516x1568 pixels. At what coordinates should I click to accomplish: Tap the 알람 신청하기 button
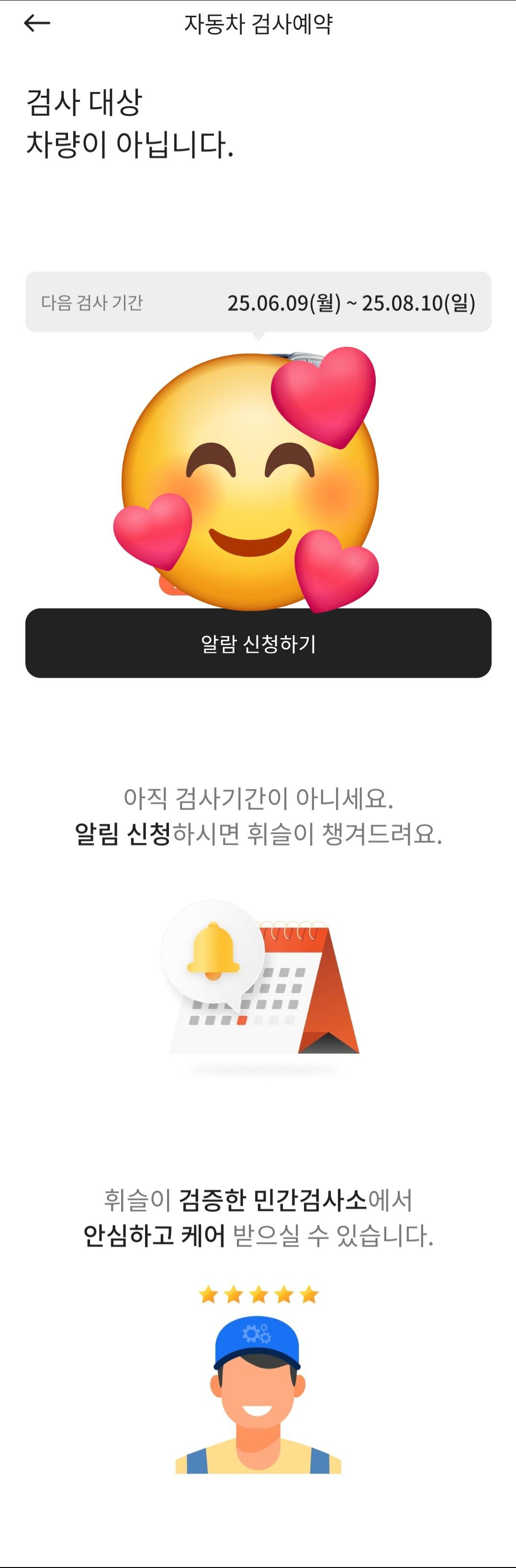pyautogui.click(x=258, y=643)
